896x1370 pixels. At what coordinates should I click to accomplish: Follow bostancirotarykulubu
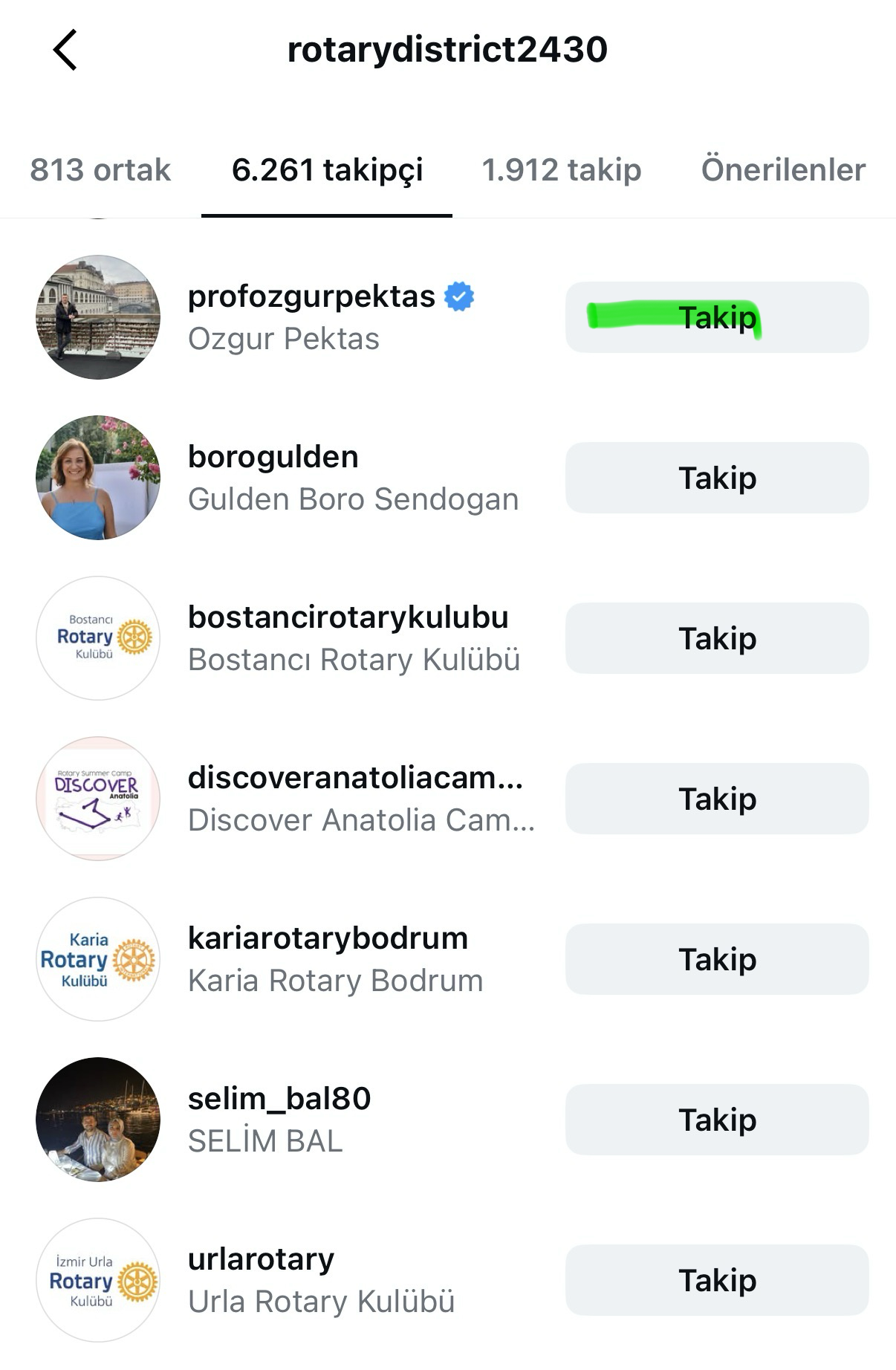click(x=717, y=638)
